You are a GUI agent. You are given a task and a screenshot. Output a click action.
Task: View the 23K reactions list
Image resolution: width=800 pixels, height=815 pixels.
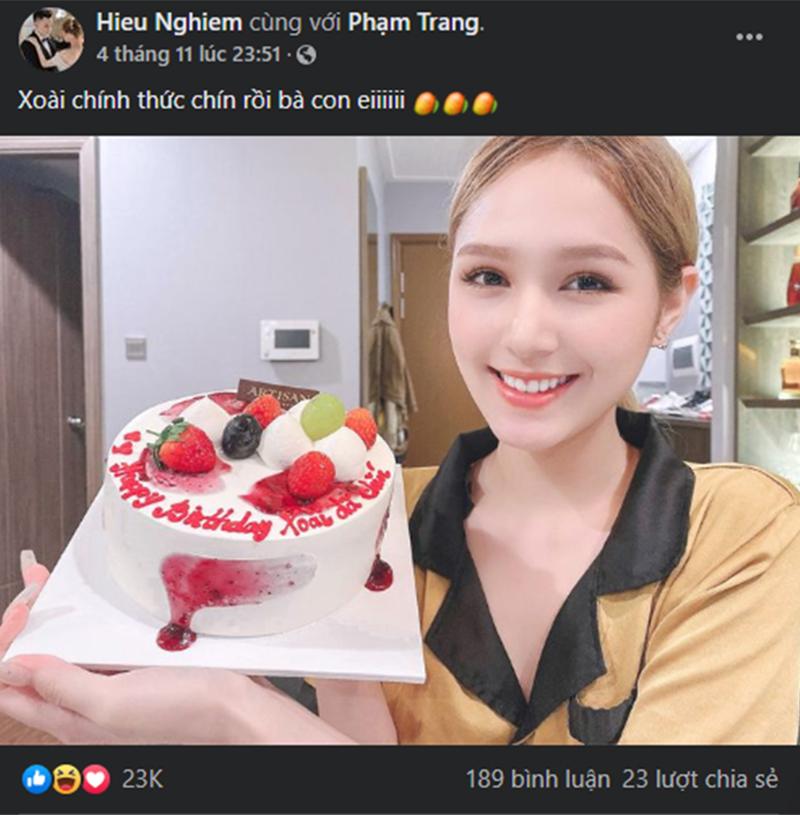141,779
